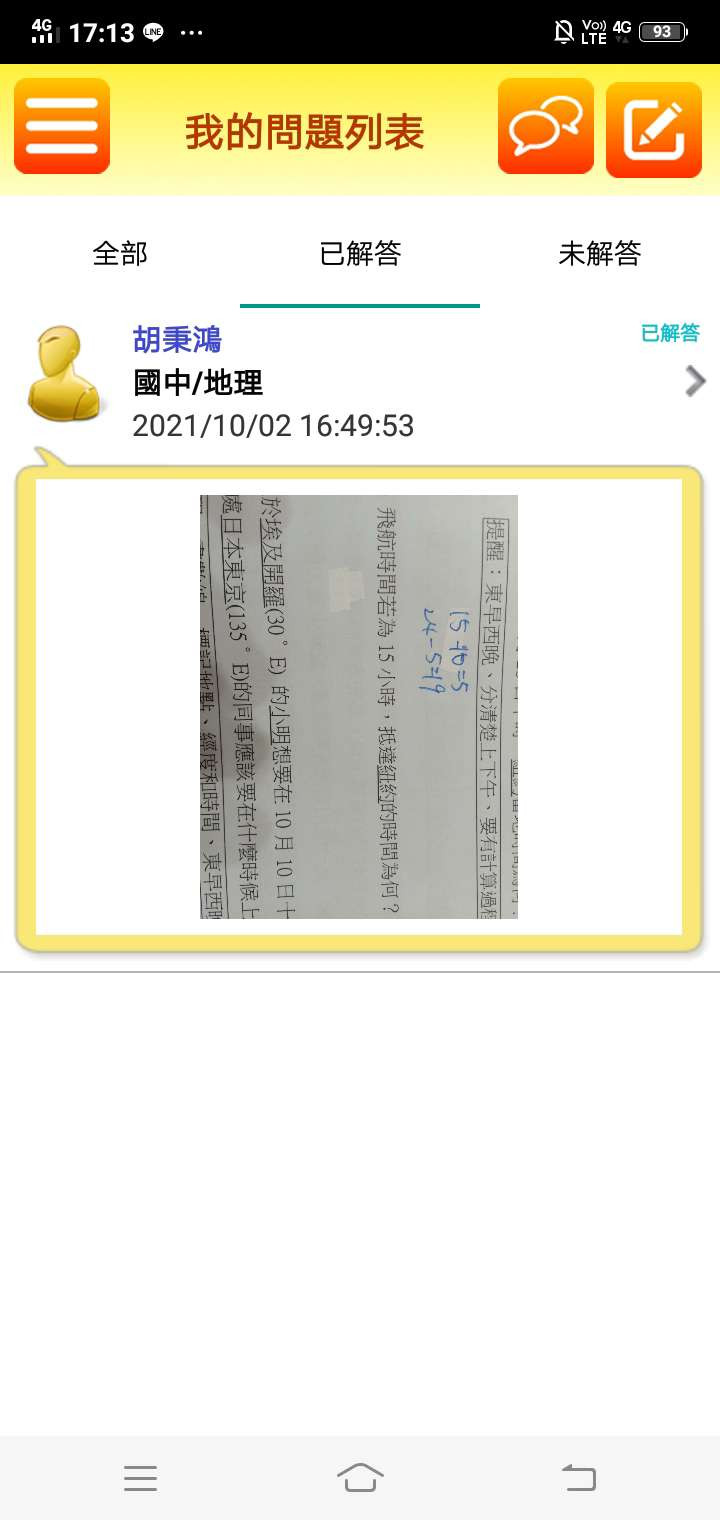Open the chat bubbles icon
720x1520 pixels.
(x=545, y=127)
